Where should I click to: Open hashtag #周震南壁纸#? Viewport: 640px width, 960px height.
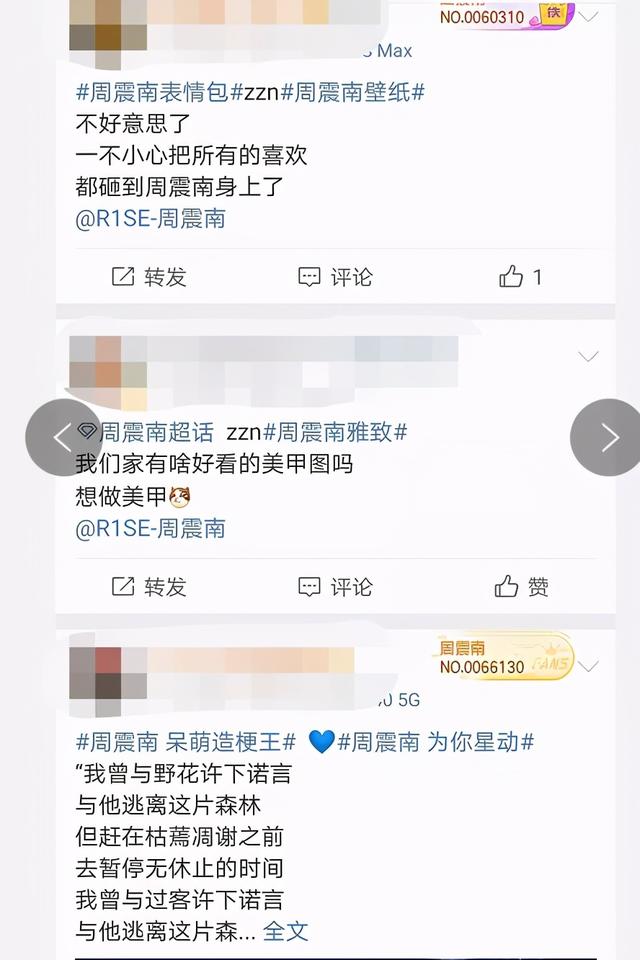pos(353,93)
